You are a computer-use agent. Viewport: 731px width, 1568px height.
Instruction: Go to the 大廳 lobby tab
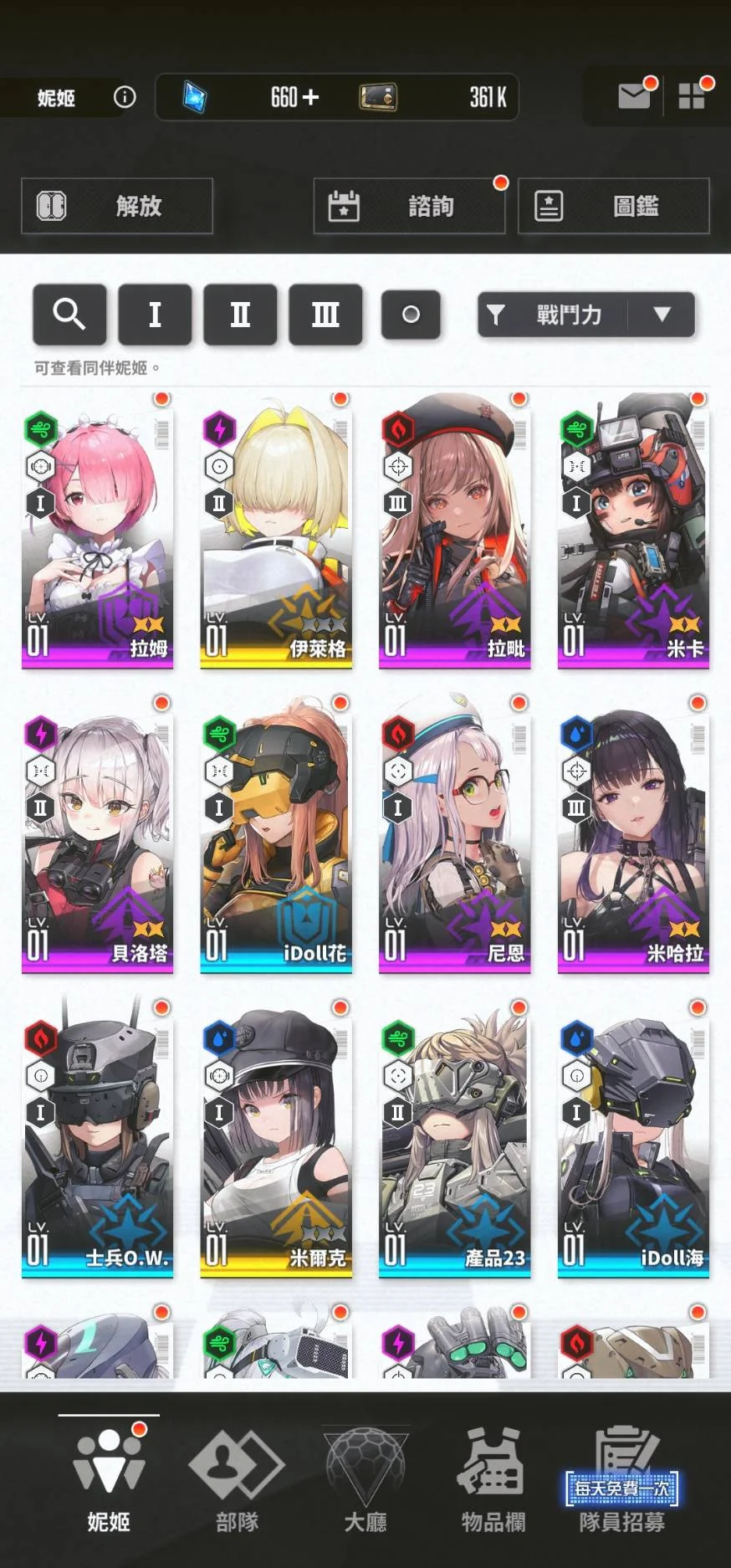[x=365, y=1479]
